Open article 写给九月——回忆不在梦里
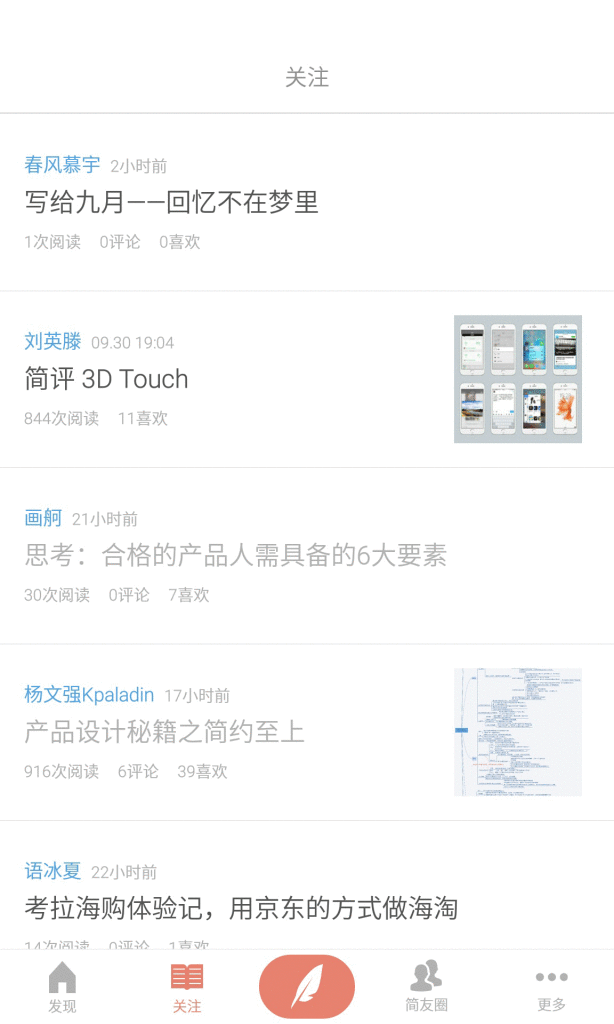 click(x=172, y=202)
